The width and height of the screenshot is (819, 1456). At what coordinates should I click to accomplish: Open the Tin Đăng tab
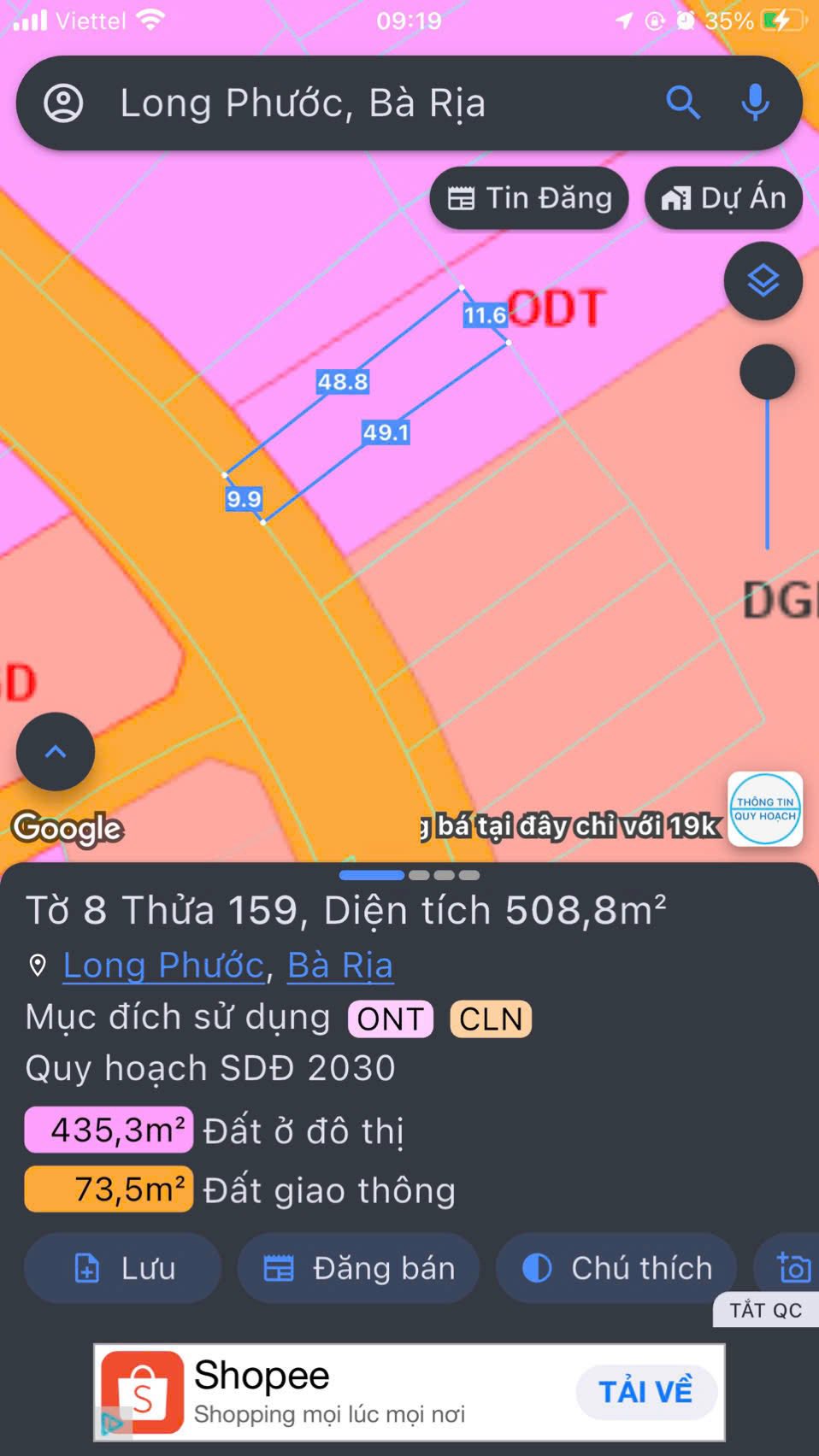pyautogui.click(x=528, y=197)
